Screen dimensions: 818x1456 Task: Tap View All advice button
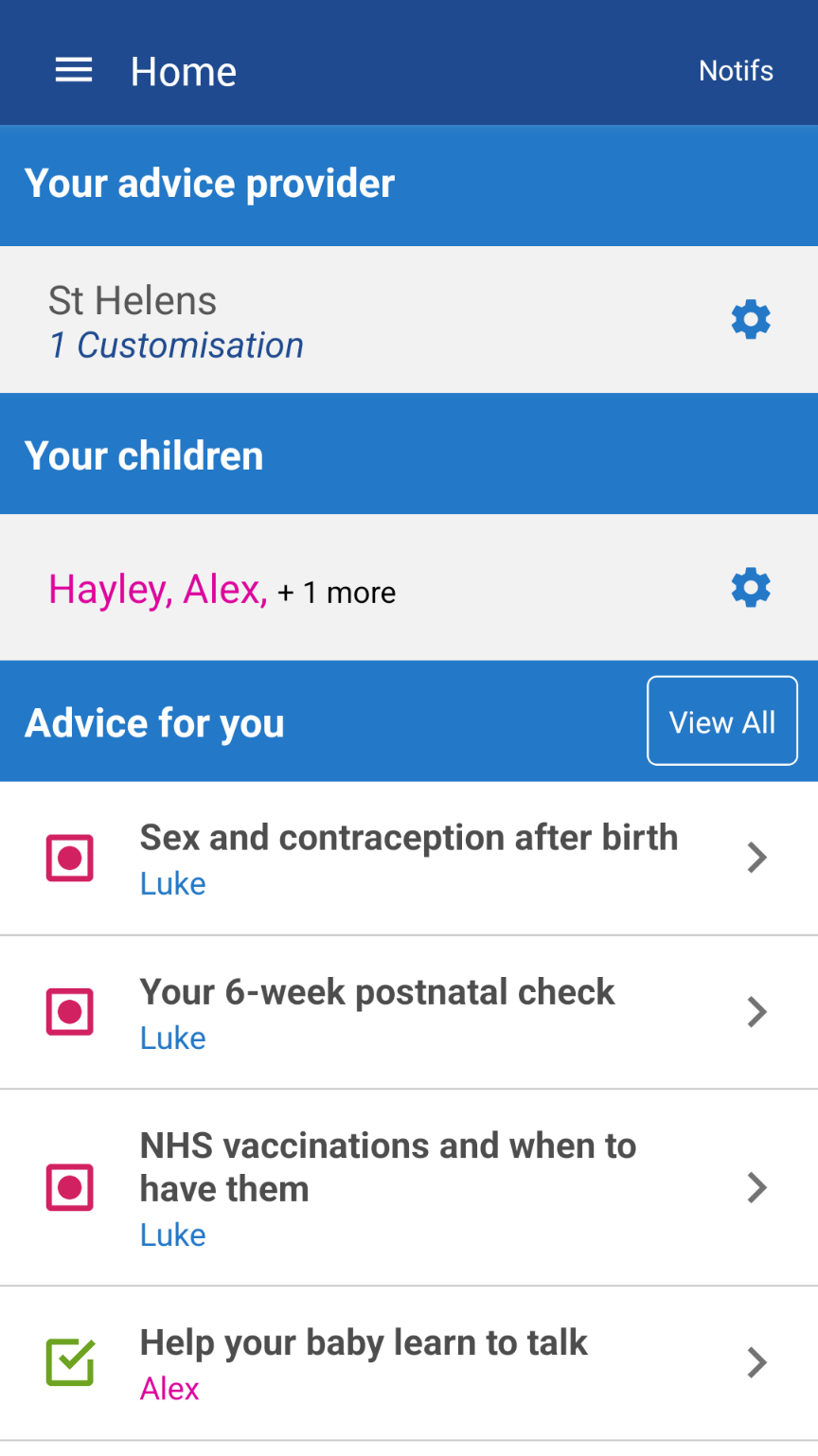[722, 721]
